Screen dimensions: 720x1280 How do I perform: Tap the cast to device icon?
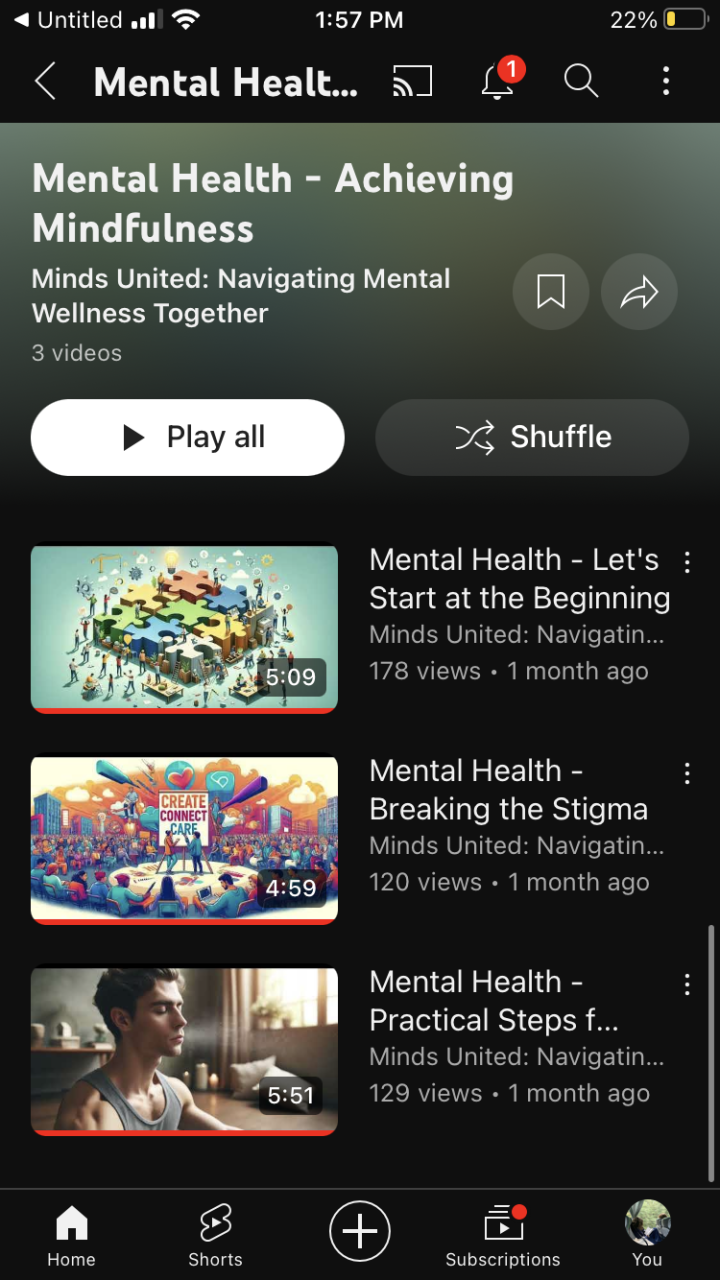point(412,81)
